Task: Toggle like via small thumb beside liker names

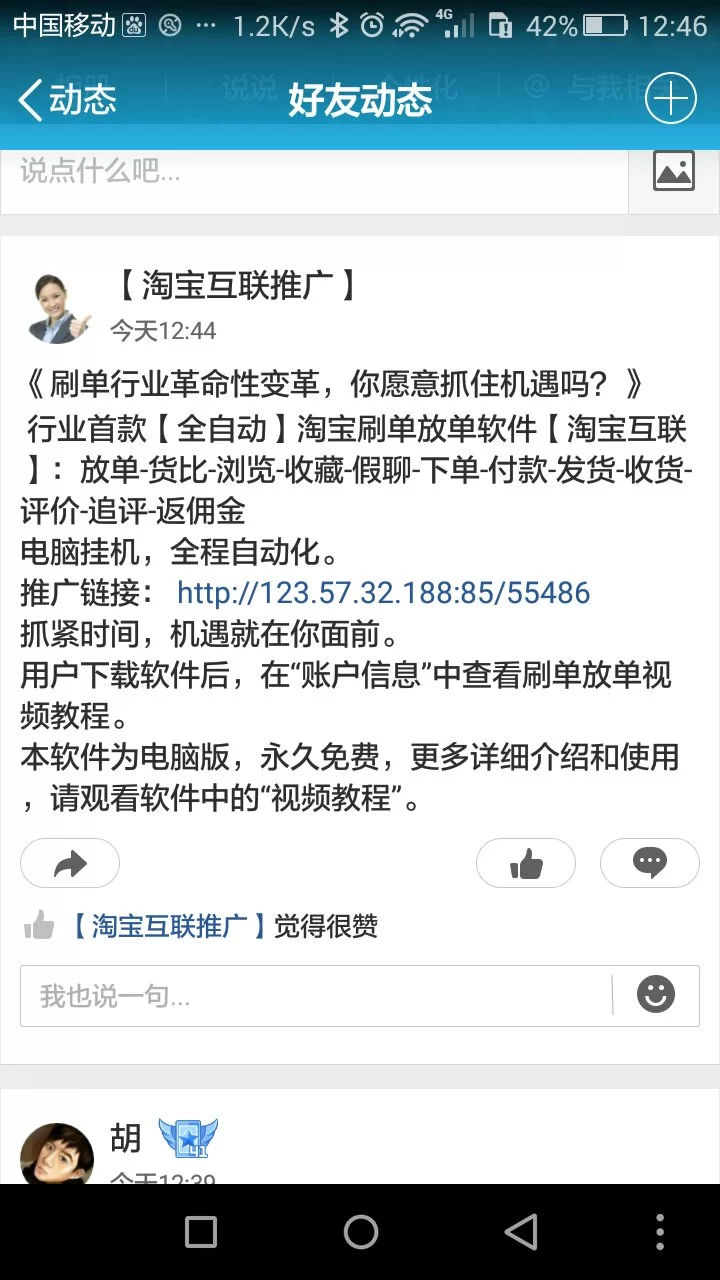Action: 41,926
